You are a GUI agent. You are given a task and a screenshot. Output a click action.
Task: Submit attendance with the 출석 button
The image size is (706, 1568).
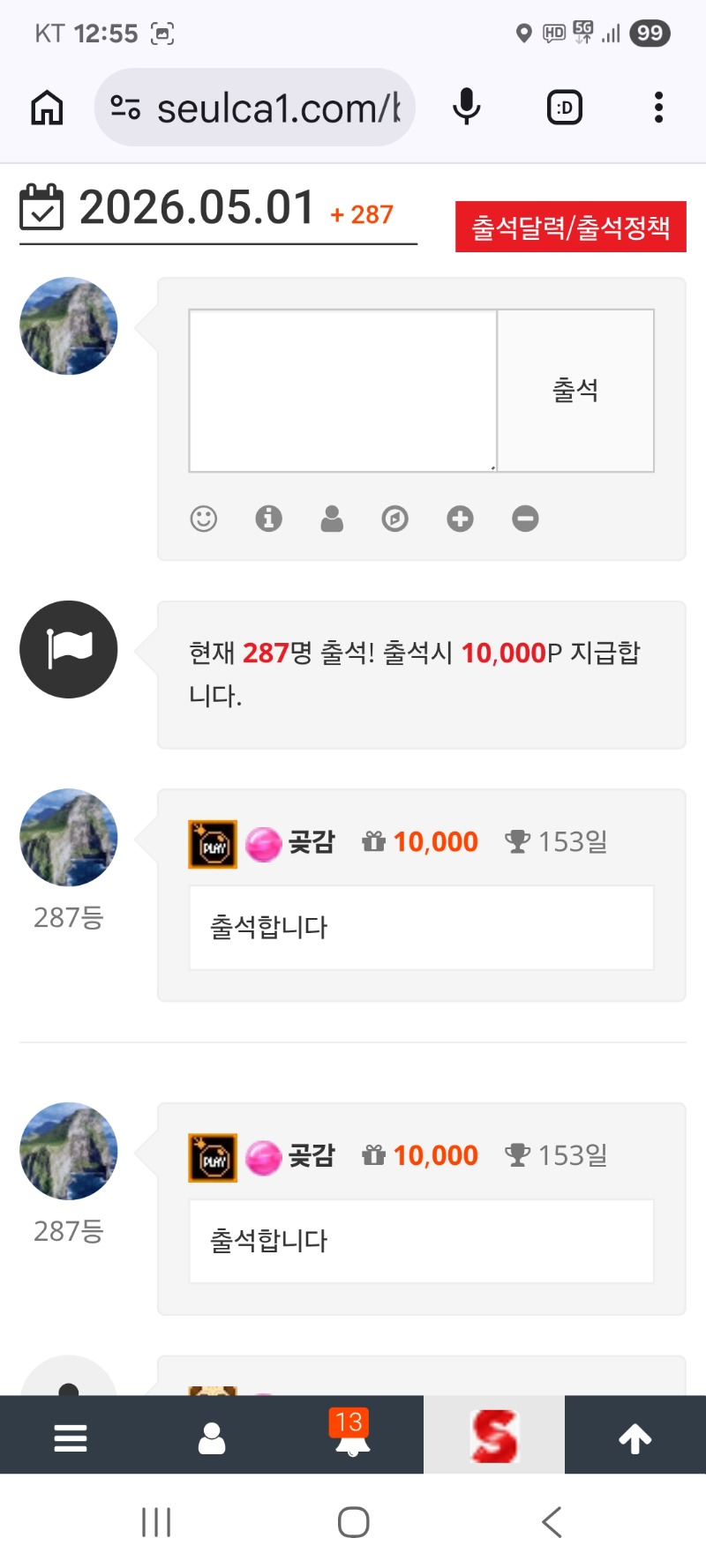click(575, 390)
